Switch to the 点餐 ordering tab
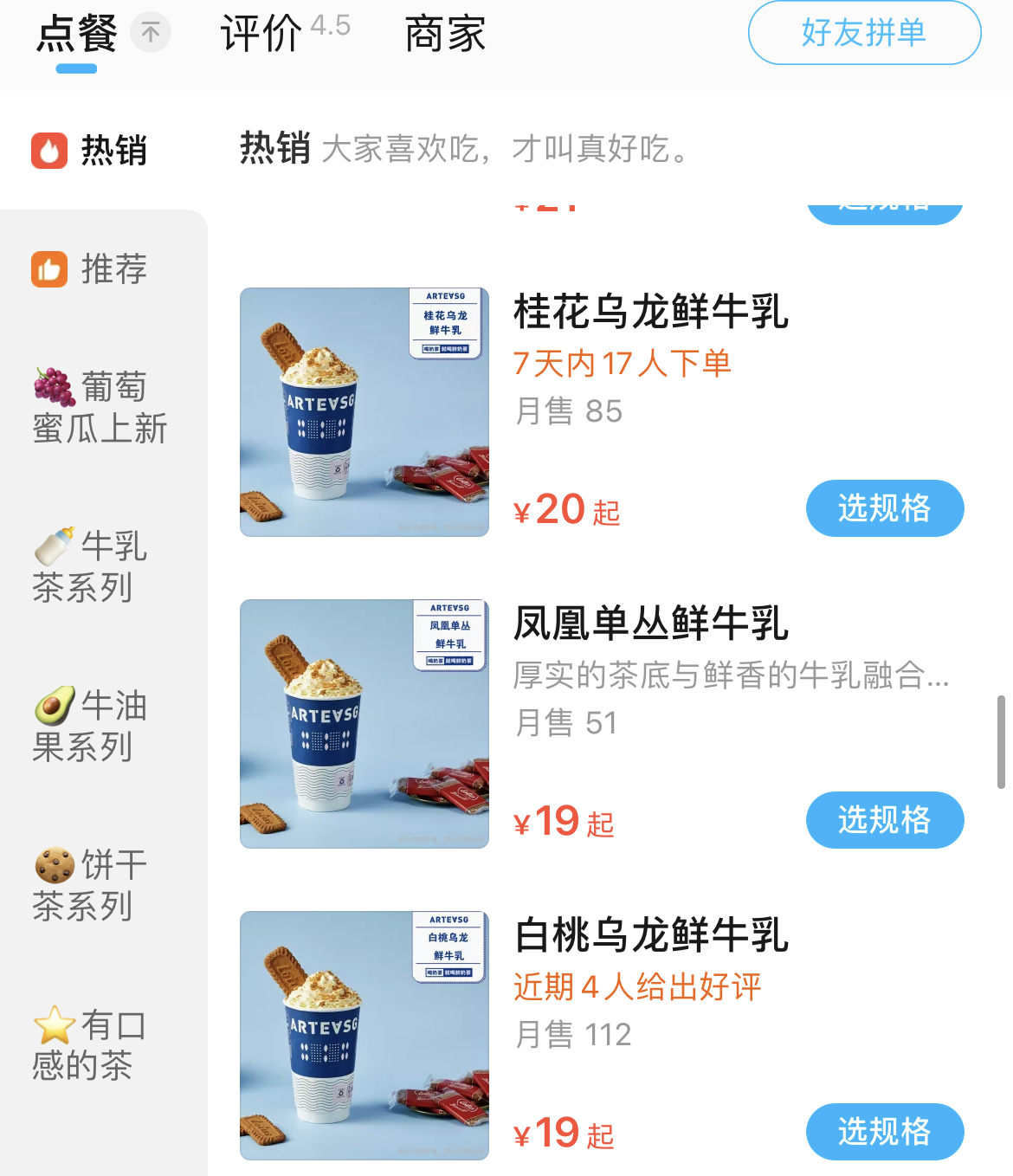This screenshot has width=1013, height=1176. click(77, 34)
